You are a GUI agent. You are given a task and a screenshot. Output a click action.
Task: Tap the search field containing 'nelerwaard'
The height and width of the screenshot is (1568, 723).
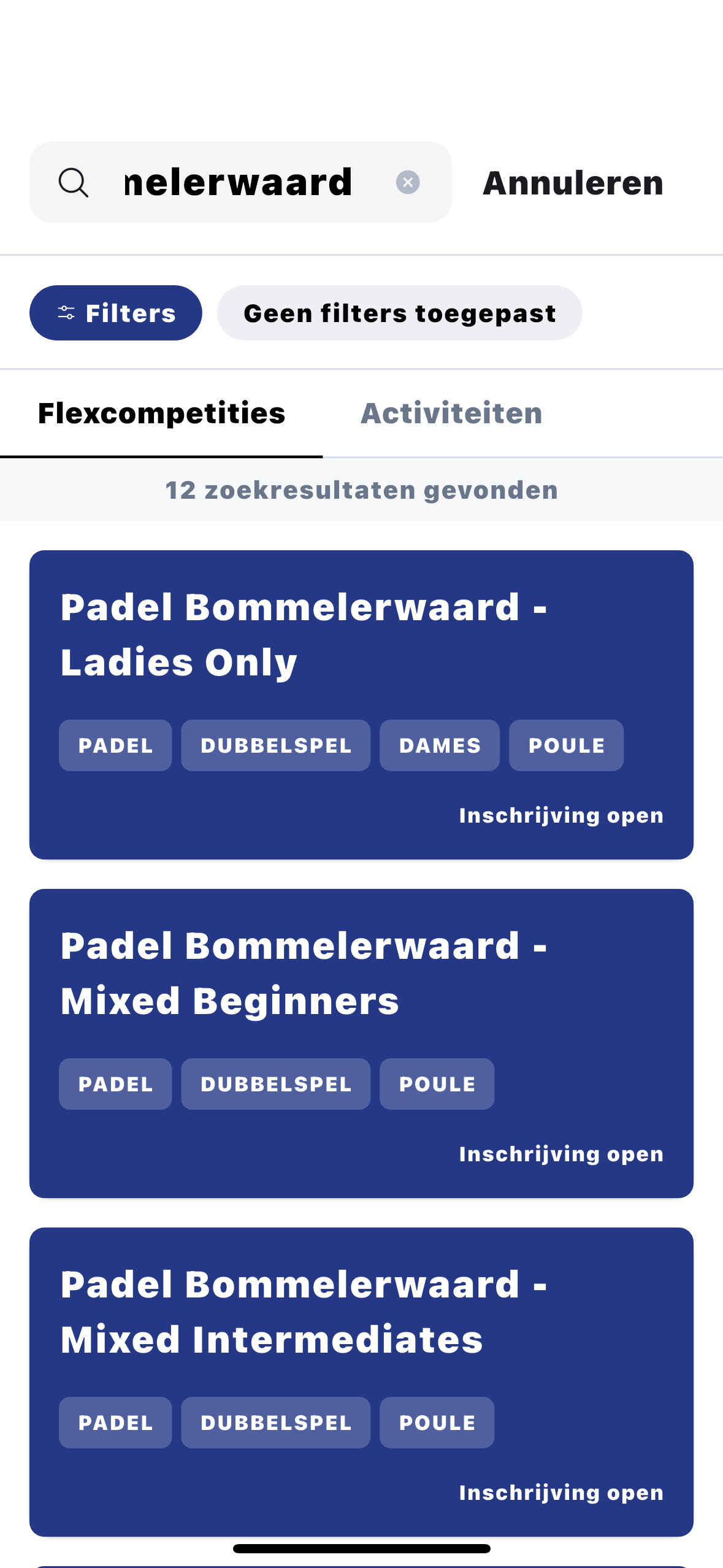pos(239,182)
